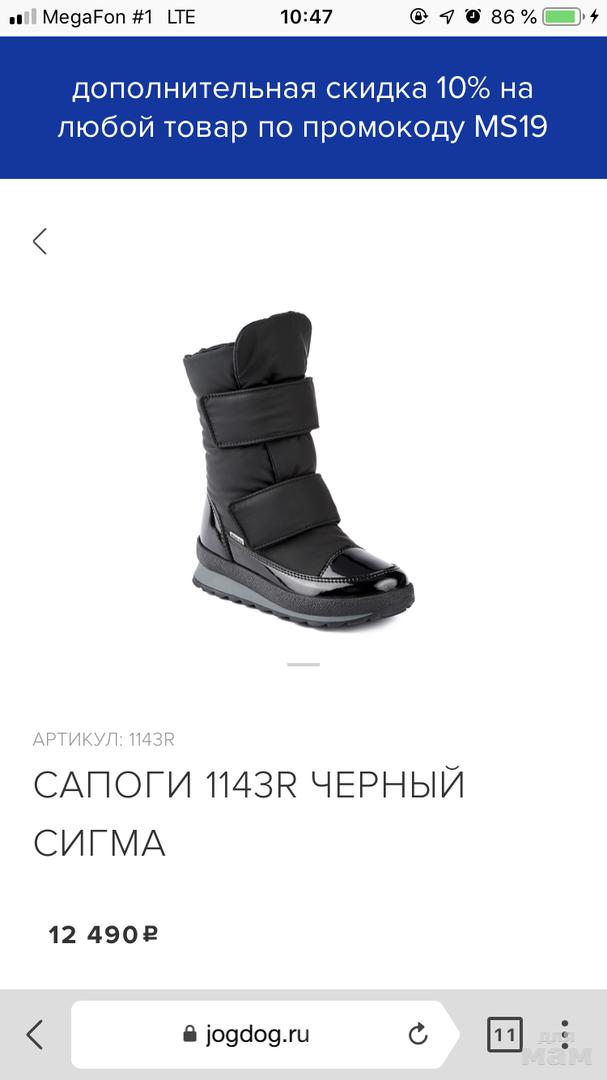Viewport: 607px width, 1080px height.
Task: Reload the jogdog.ru page
Action: [x=418, y=1034]
